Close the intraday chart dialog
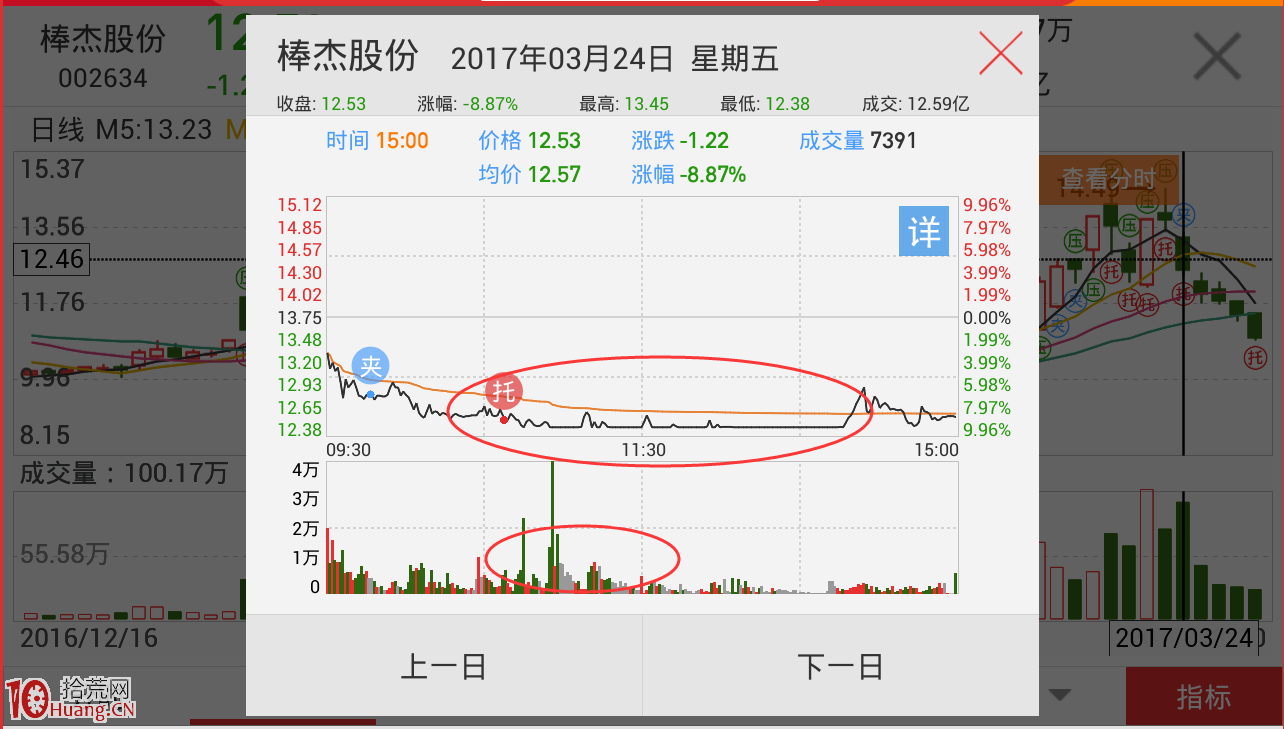The image size is (1284, 729). pyautogui.click(x=1000, y=54)
